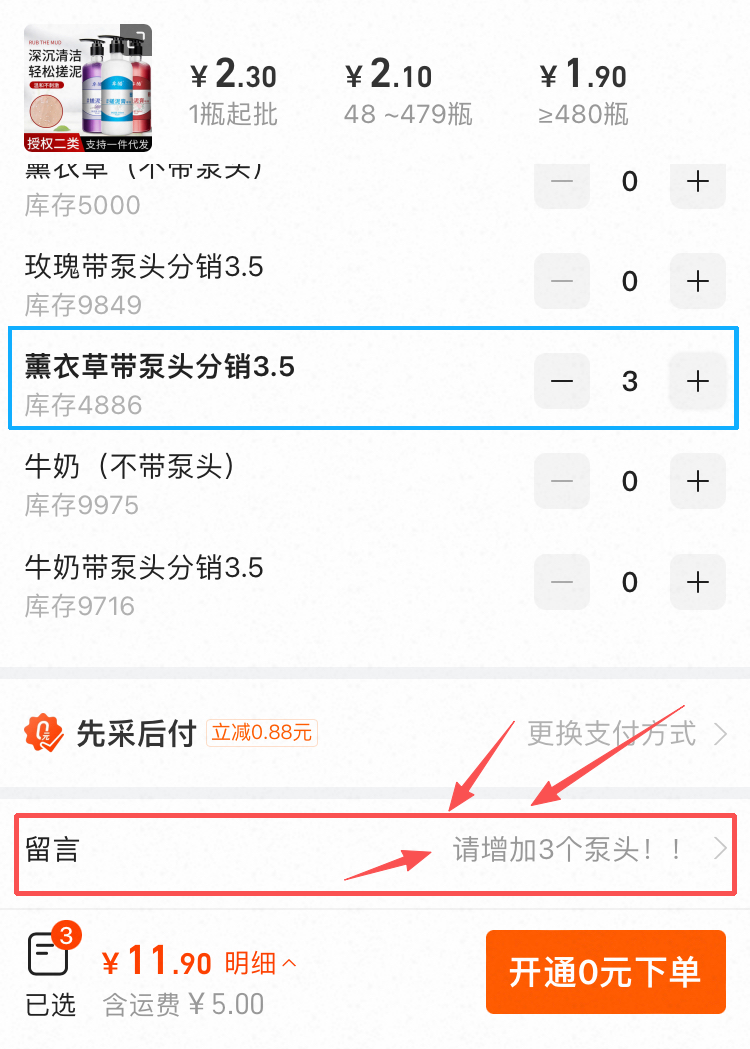Viewport: 750px width, 1049px height.
Task: Expand the 明细 price details
Action: coord(260,964)
